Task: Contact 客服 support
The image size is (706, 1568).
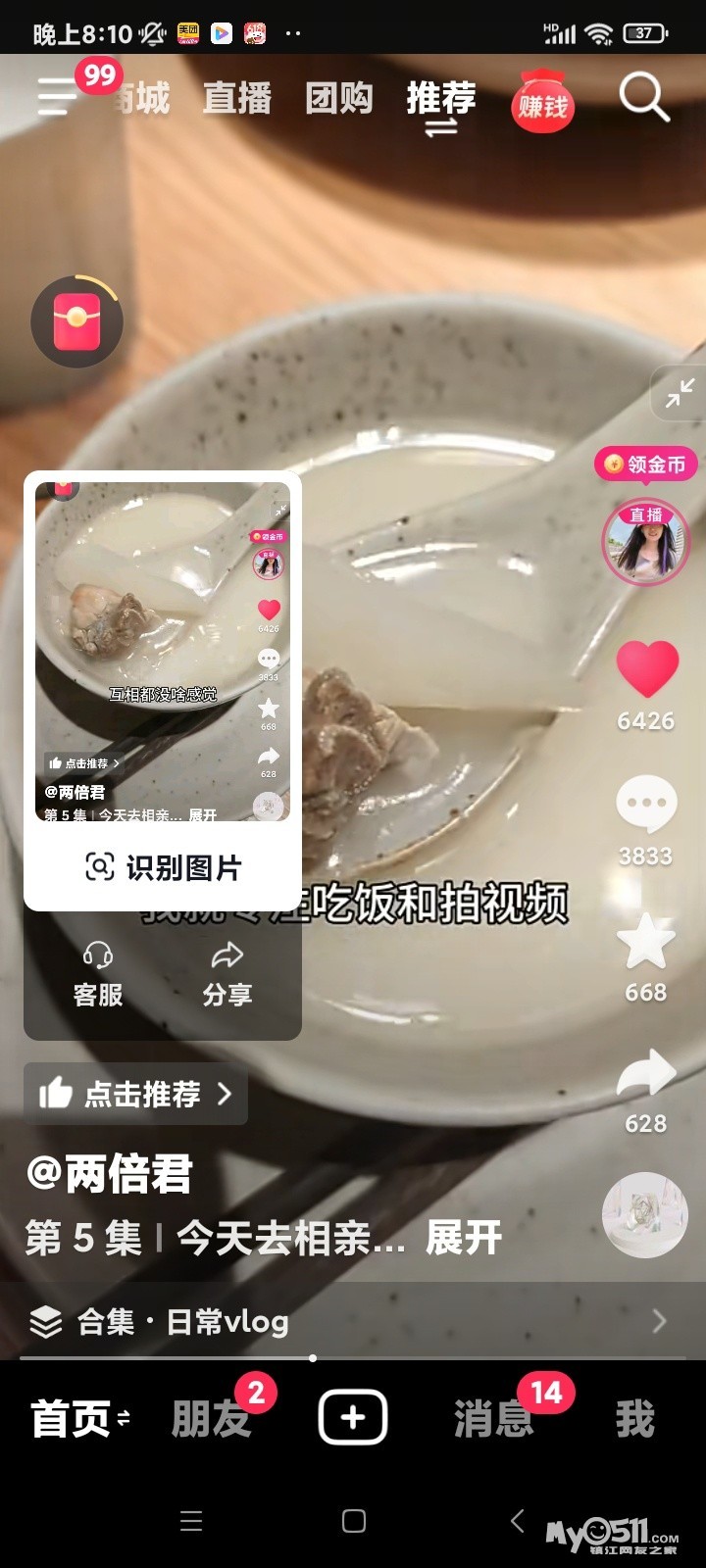Action: 98,975
